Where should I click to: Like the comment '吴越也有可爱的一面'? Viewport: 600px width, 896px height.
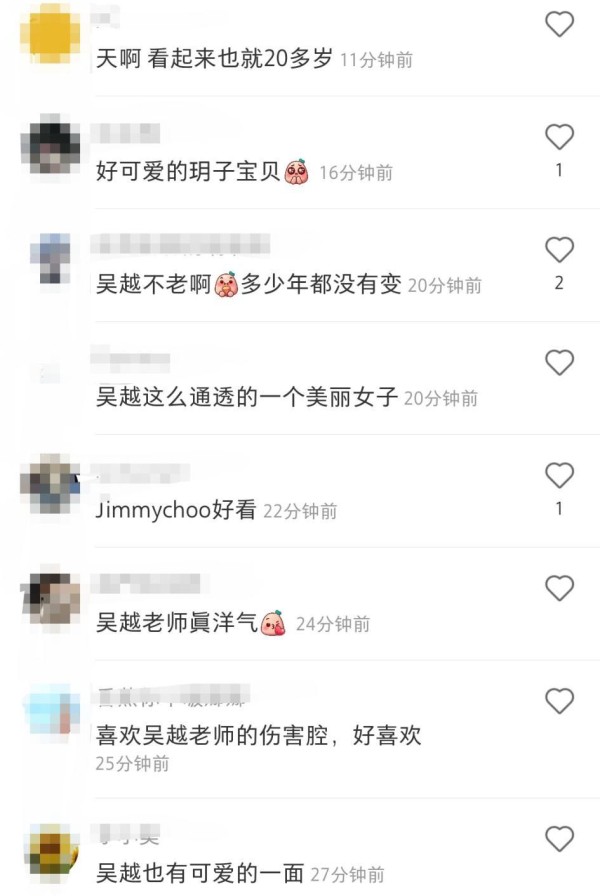[x=559, y=838]
